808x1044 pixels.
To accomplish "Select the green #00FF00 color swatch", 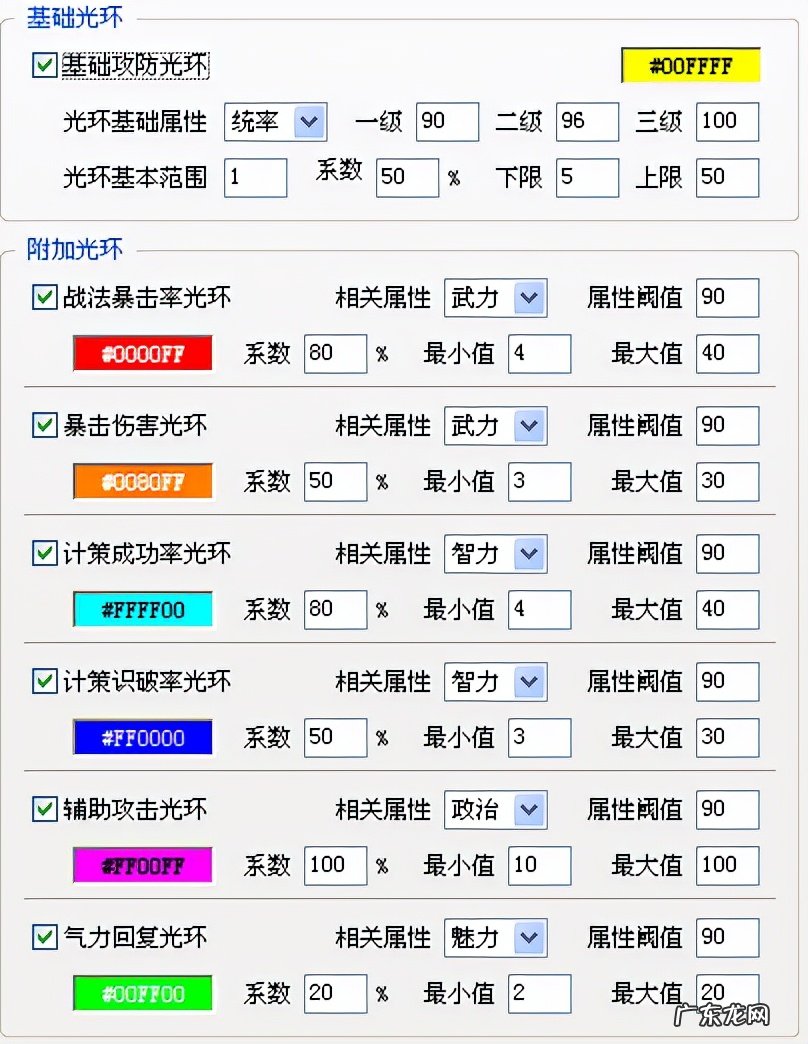I will click(141, 994).
